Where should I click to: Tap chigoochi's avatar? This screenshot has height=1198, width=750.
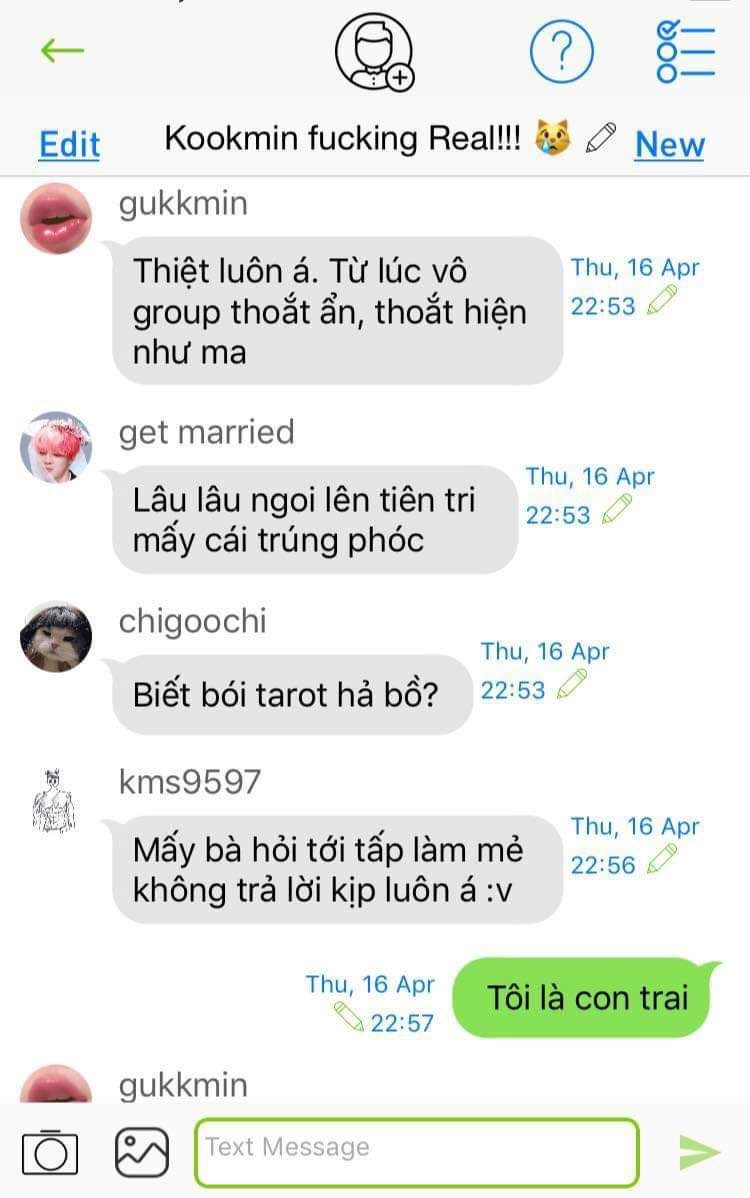pyautogui.click(x=56, y=637)
